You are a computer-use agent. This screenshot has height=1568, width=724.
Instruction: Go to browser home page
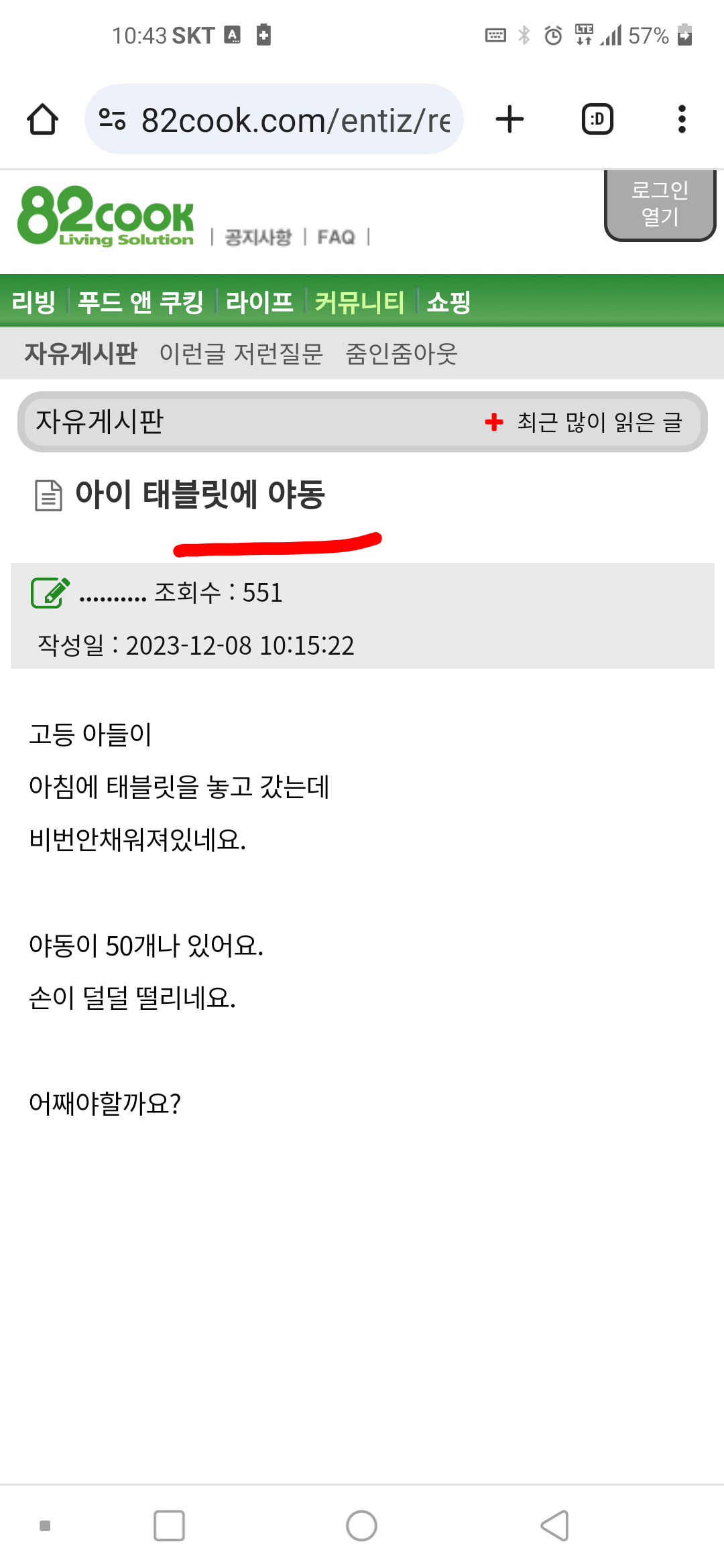pos(42,119)
